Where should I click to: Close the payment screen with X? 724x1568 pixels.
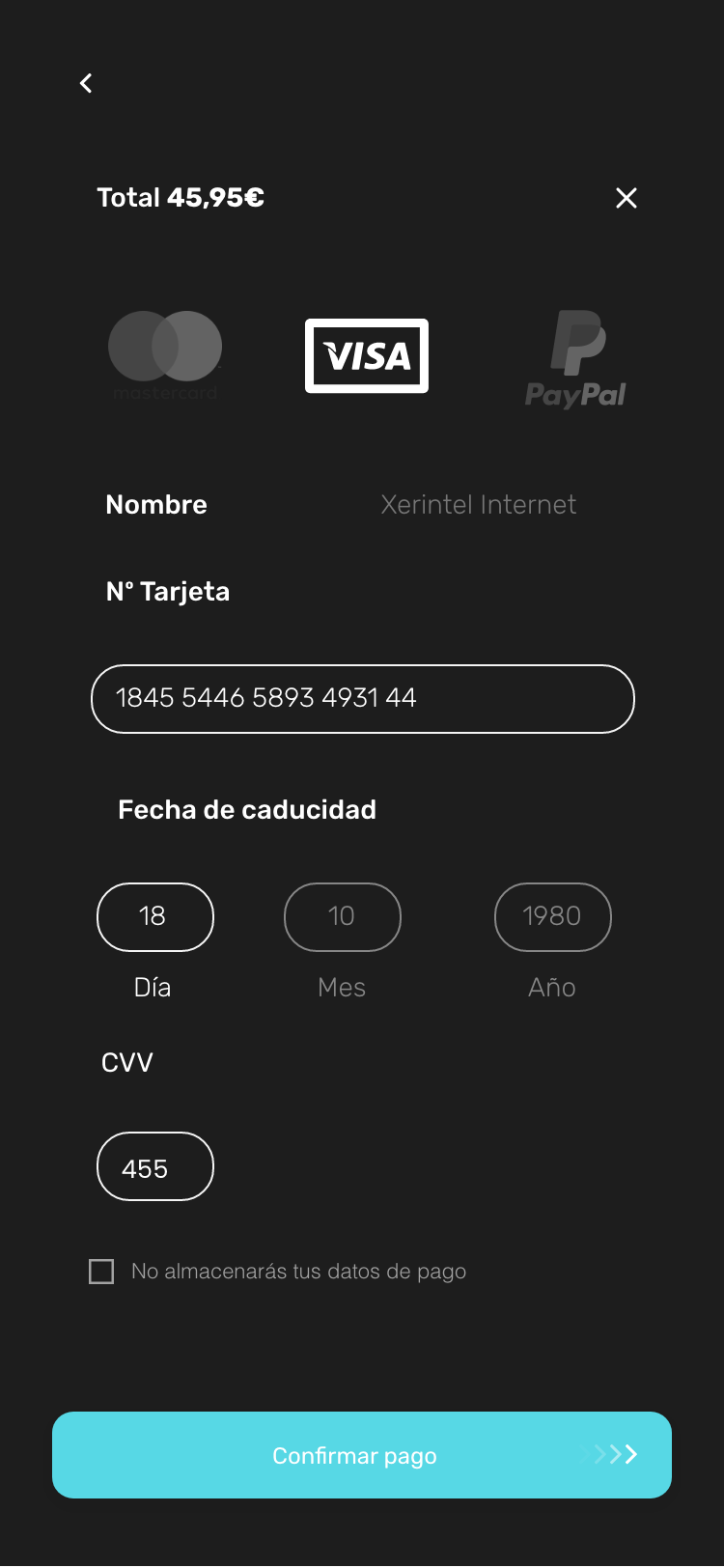point(627,198)
